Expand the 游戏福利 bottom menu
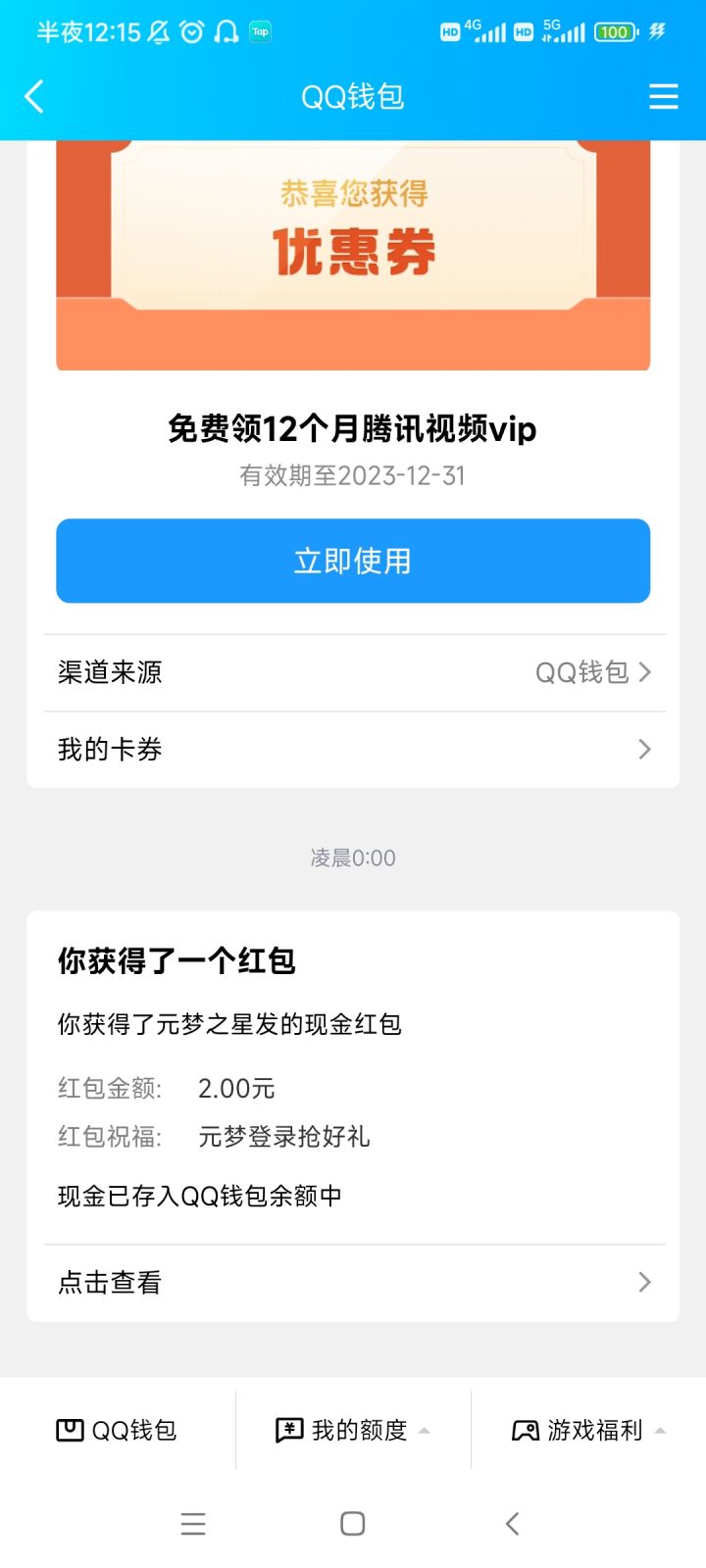The image size is (706, 1568). pos(588,1431)
